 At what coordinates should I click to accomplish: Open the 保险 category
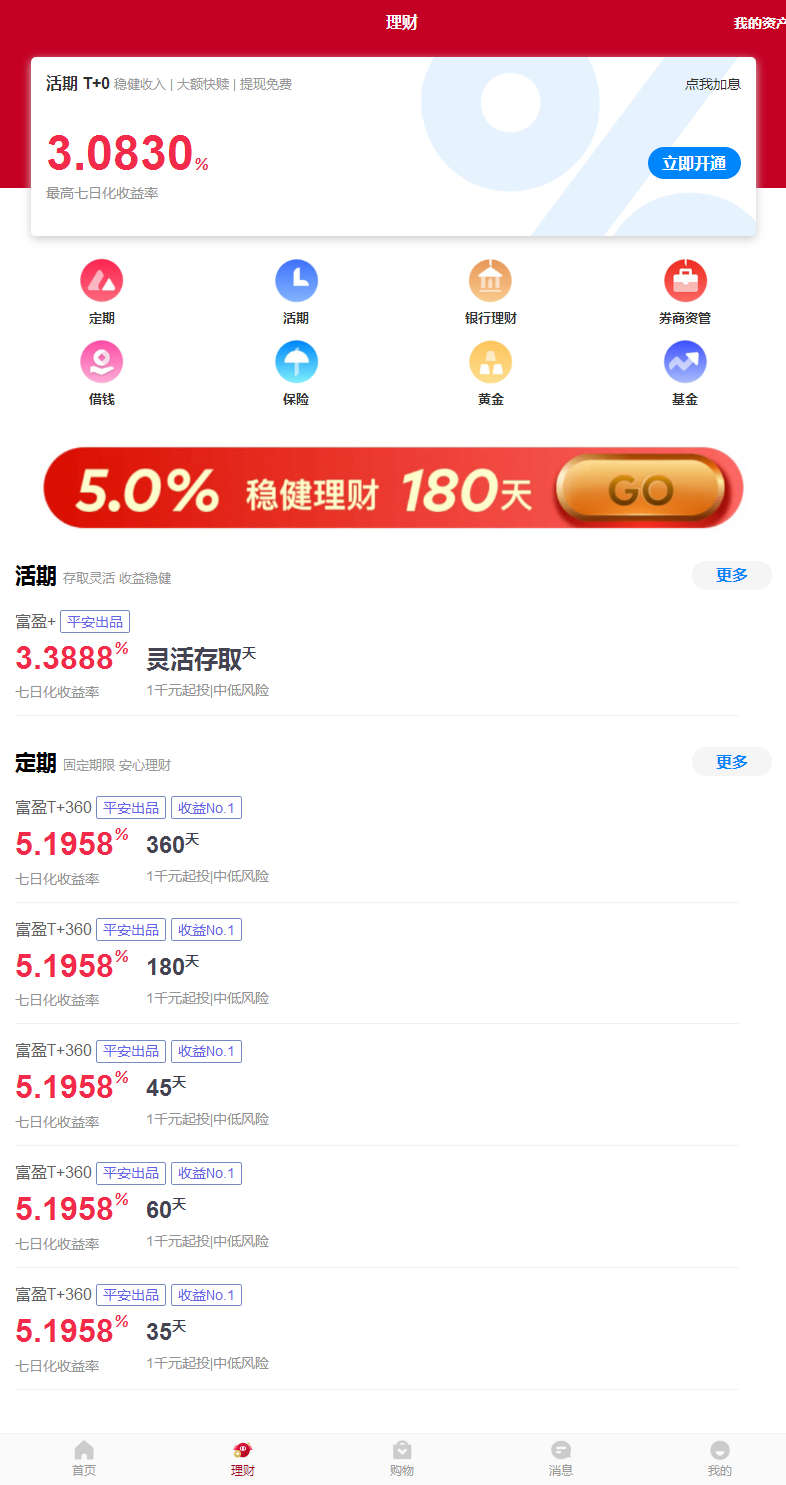(x=296, y=372)
